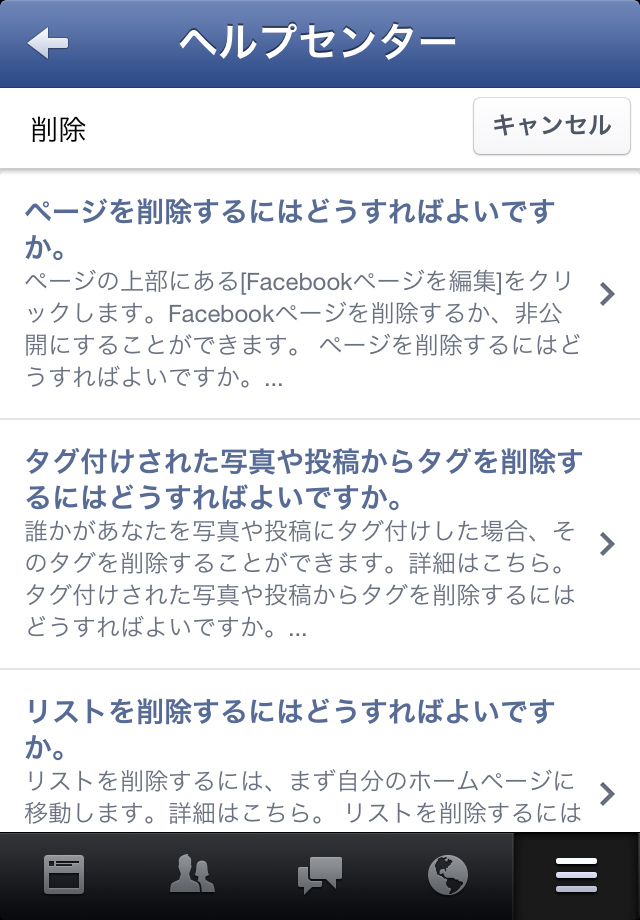
Task: Tap the search field containing 削除
Action: point(240,128)
